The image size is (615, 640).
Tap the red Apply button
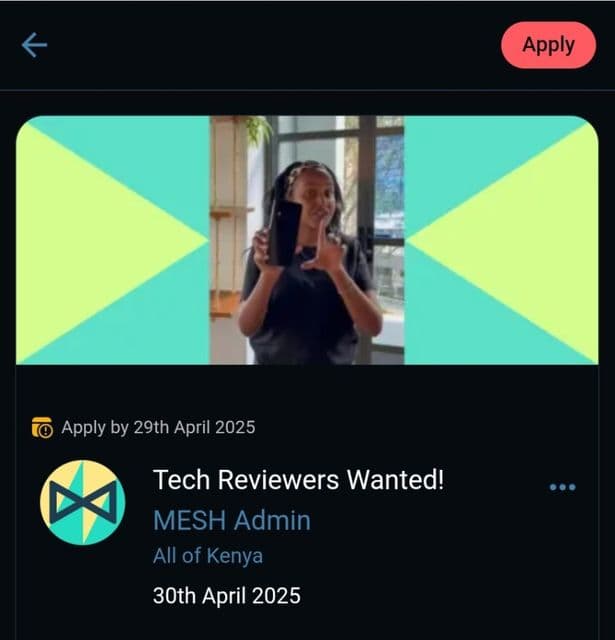(x=548, y=45)
